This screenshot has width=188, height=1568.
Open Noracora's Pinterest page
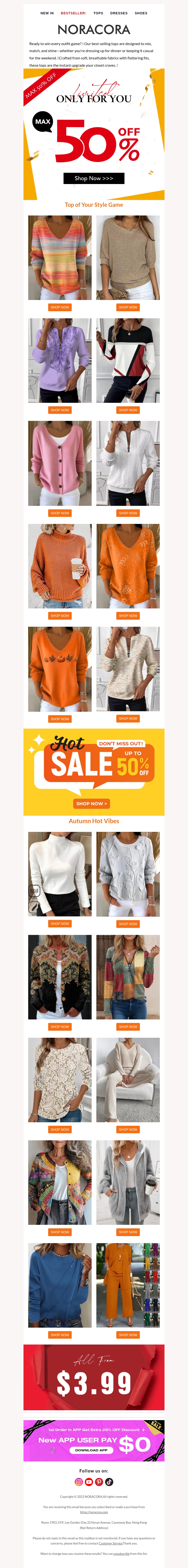point(99,1482)
